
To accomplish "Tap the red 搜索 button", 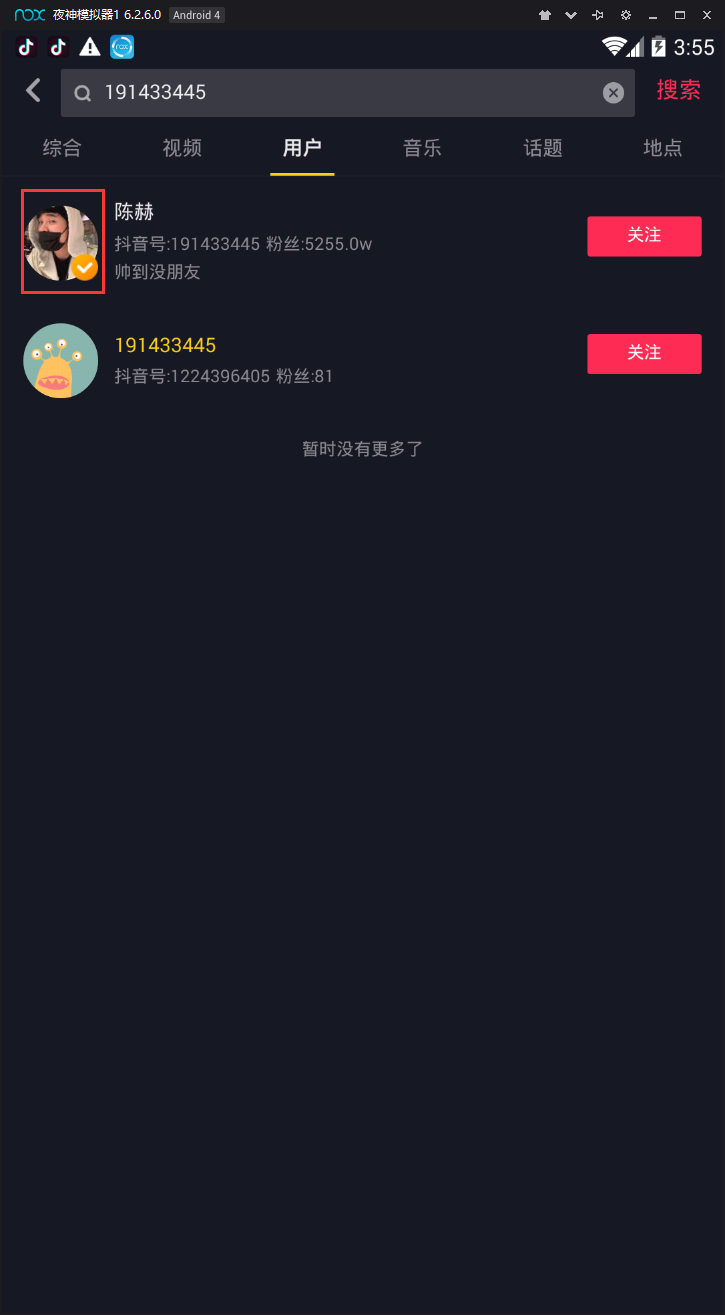I will pyautogui.click(x=678, y=90).
